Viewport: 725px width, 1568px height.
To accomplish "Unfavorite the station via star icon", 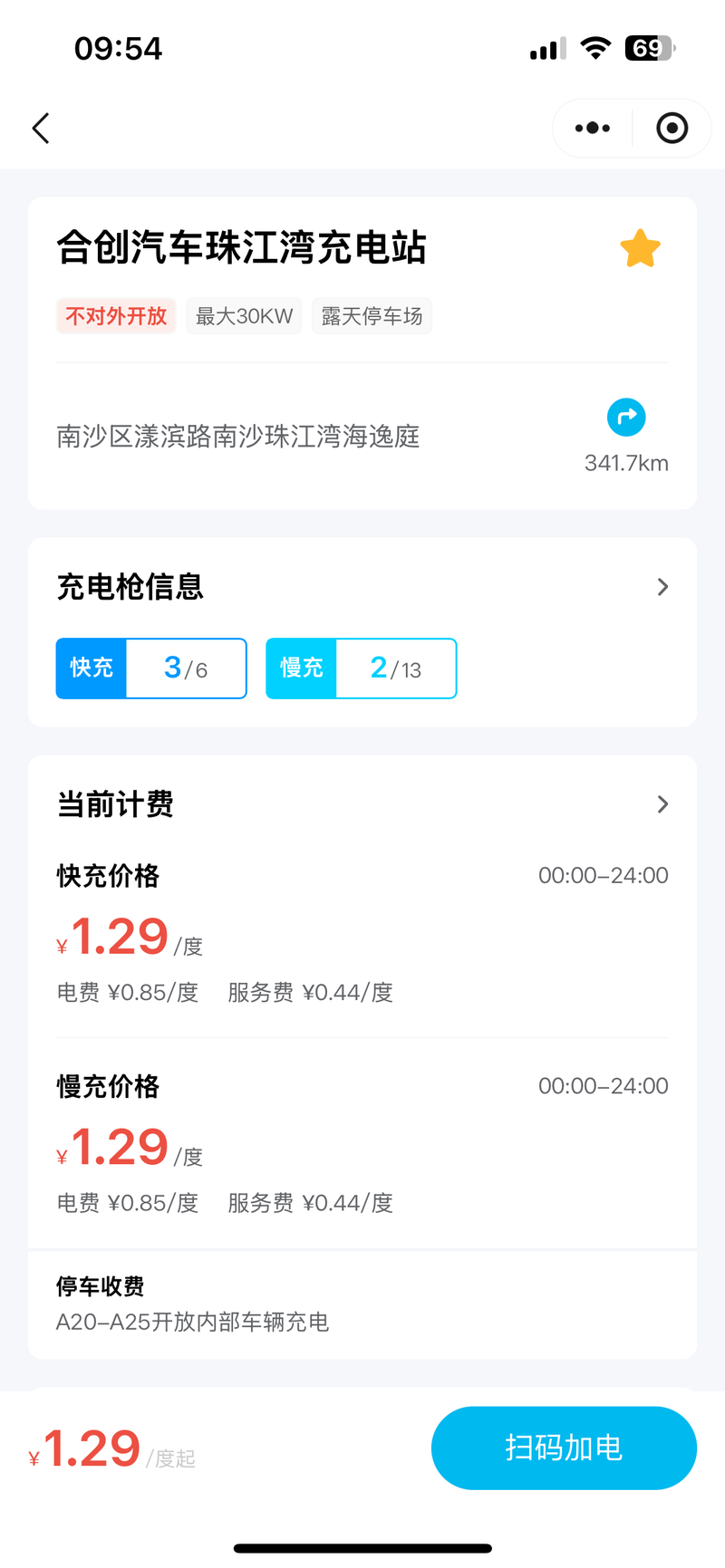I will point(640,249).
